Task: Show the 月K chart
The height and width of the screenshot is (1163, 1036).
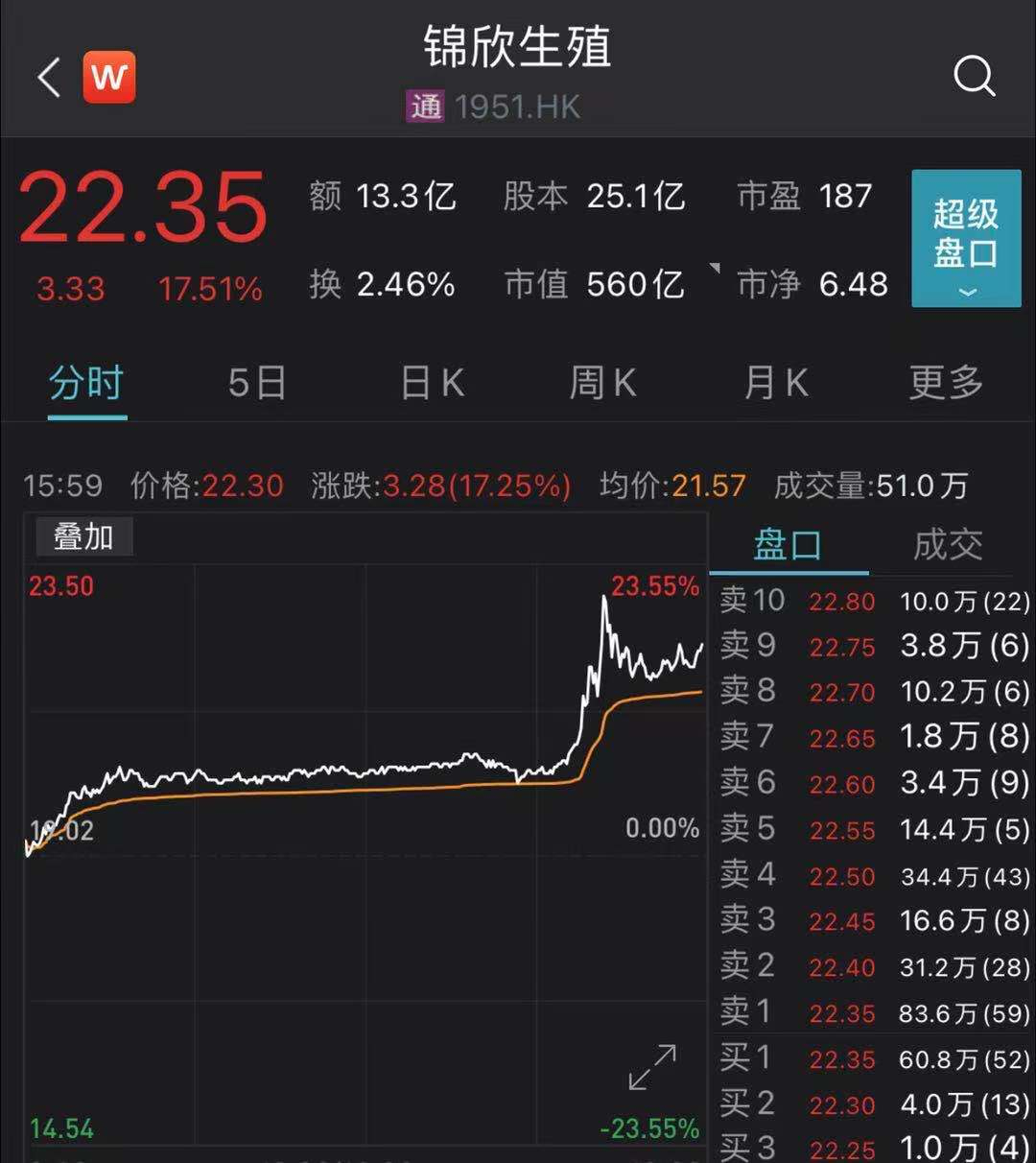Action: click(x=775, y=383)
